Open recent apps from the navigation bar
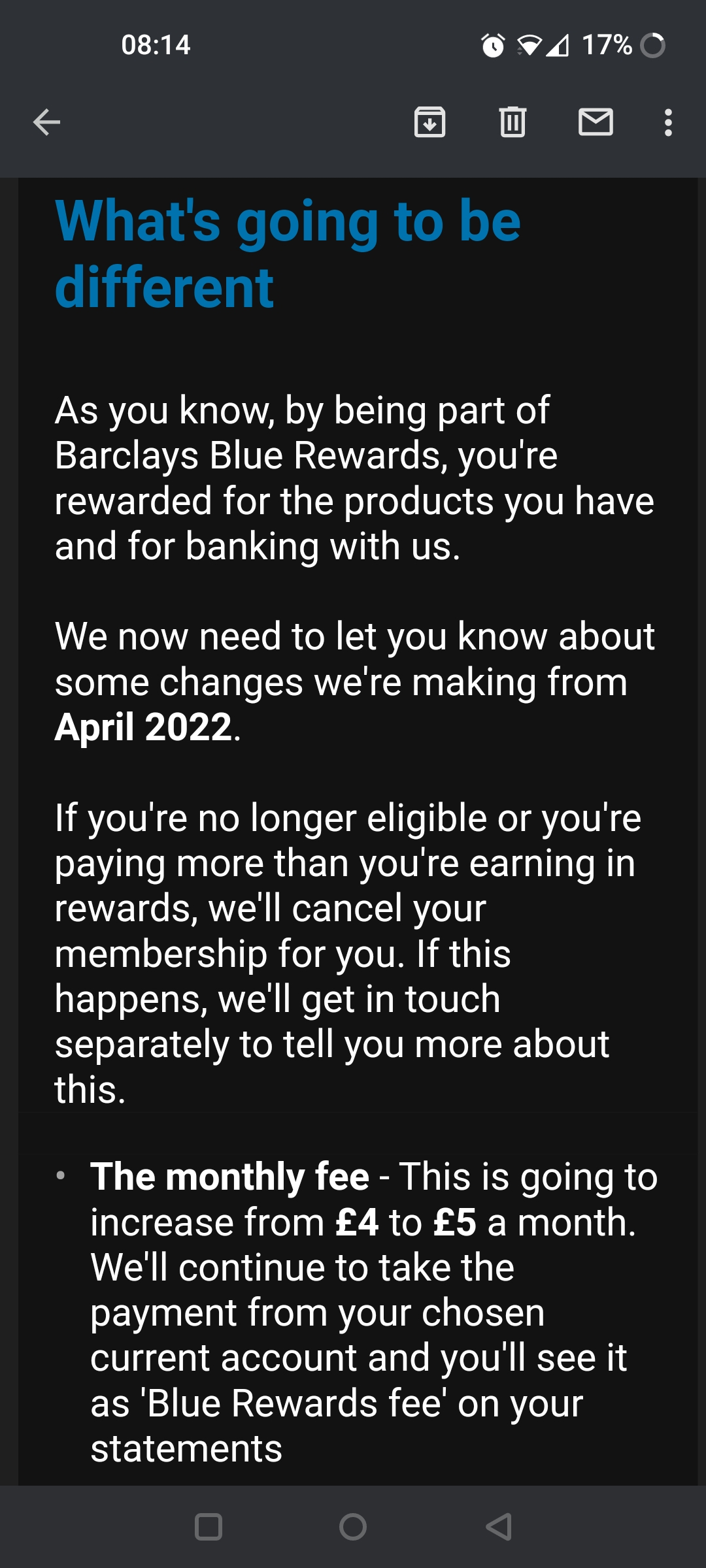Screen dimensions: 706x1568 [x=209, y=1527]
